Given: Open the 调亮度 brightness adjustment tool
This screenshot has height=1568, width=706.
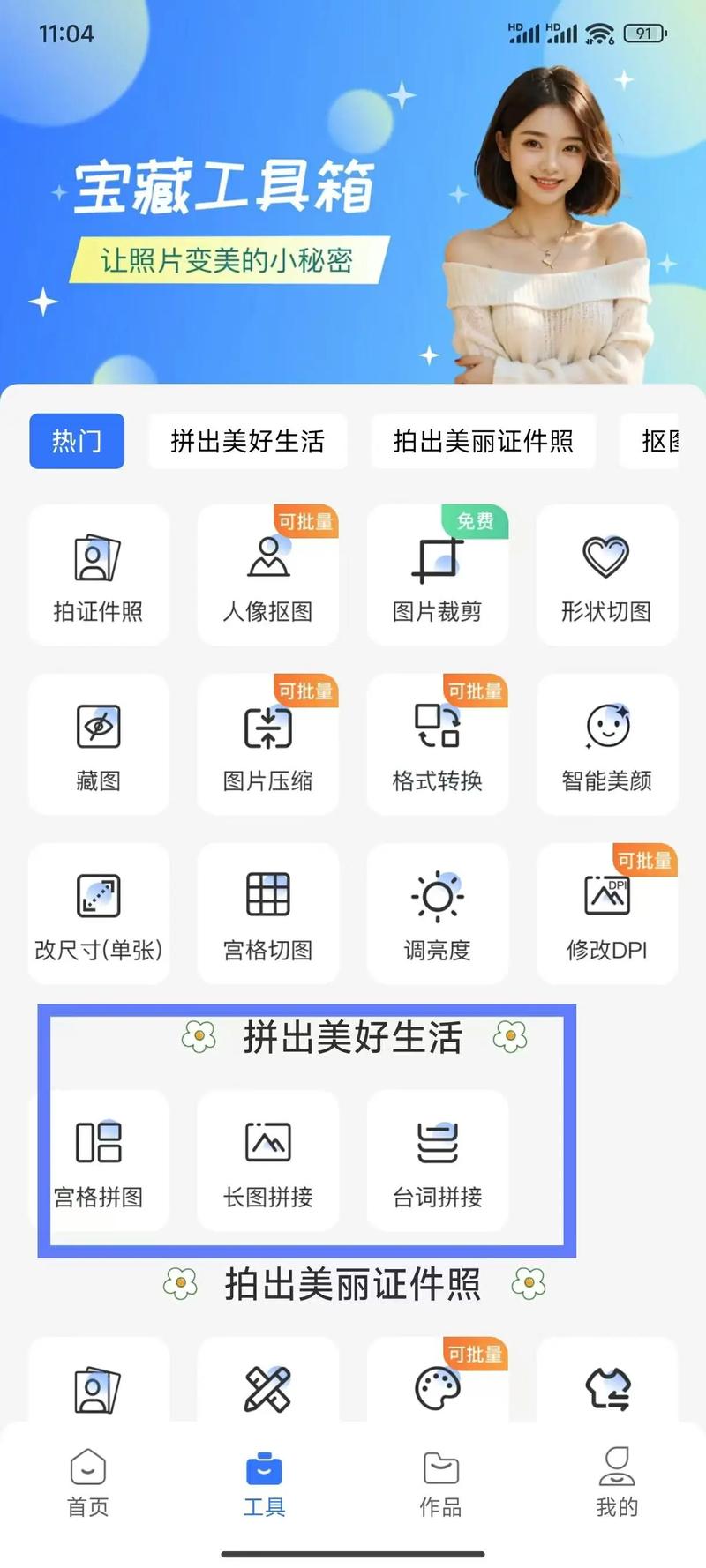Looking at the screenshot, I should pos(438,914).
